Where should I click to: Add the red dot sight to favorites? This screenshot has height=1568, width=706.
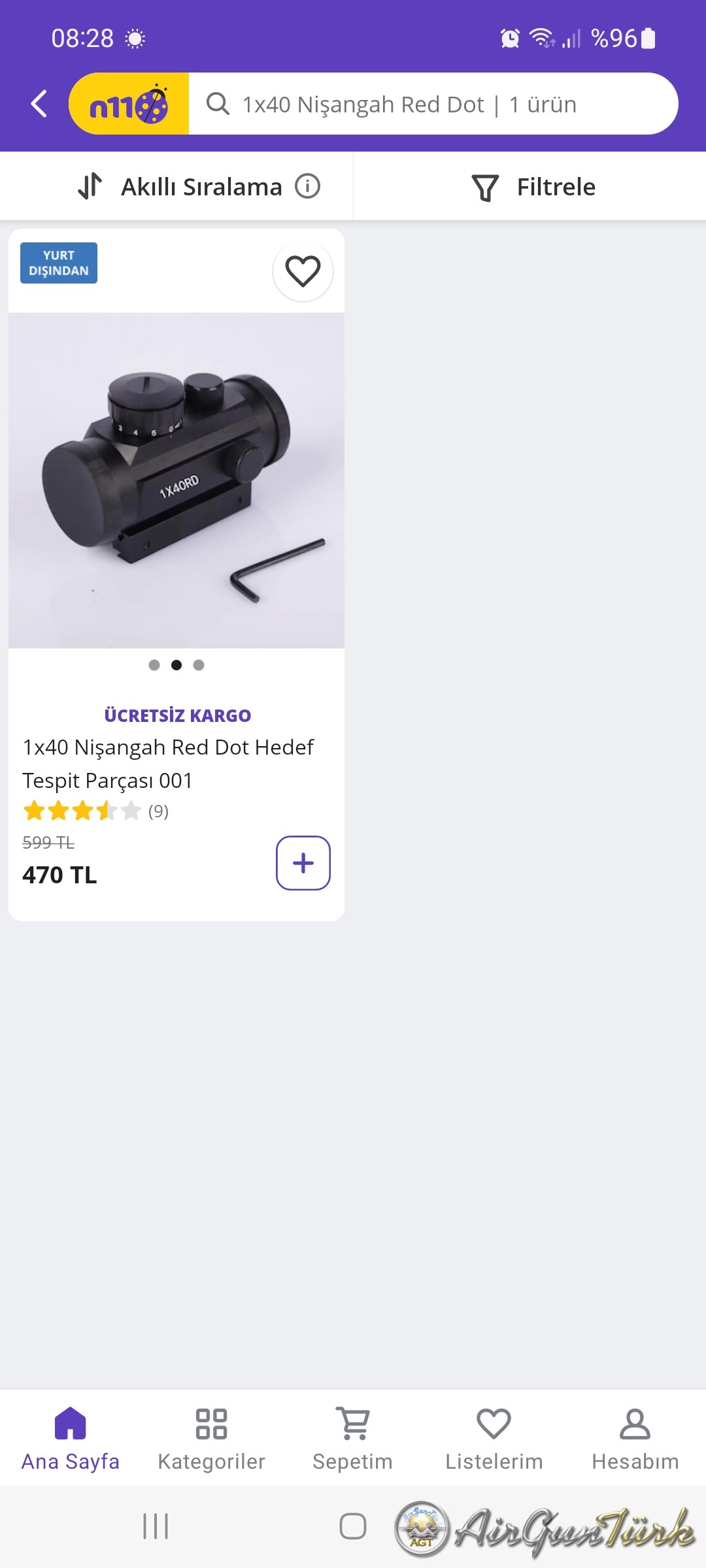pos(303,271)
